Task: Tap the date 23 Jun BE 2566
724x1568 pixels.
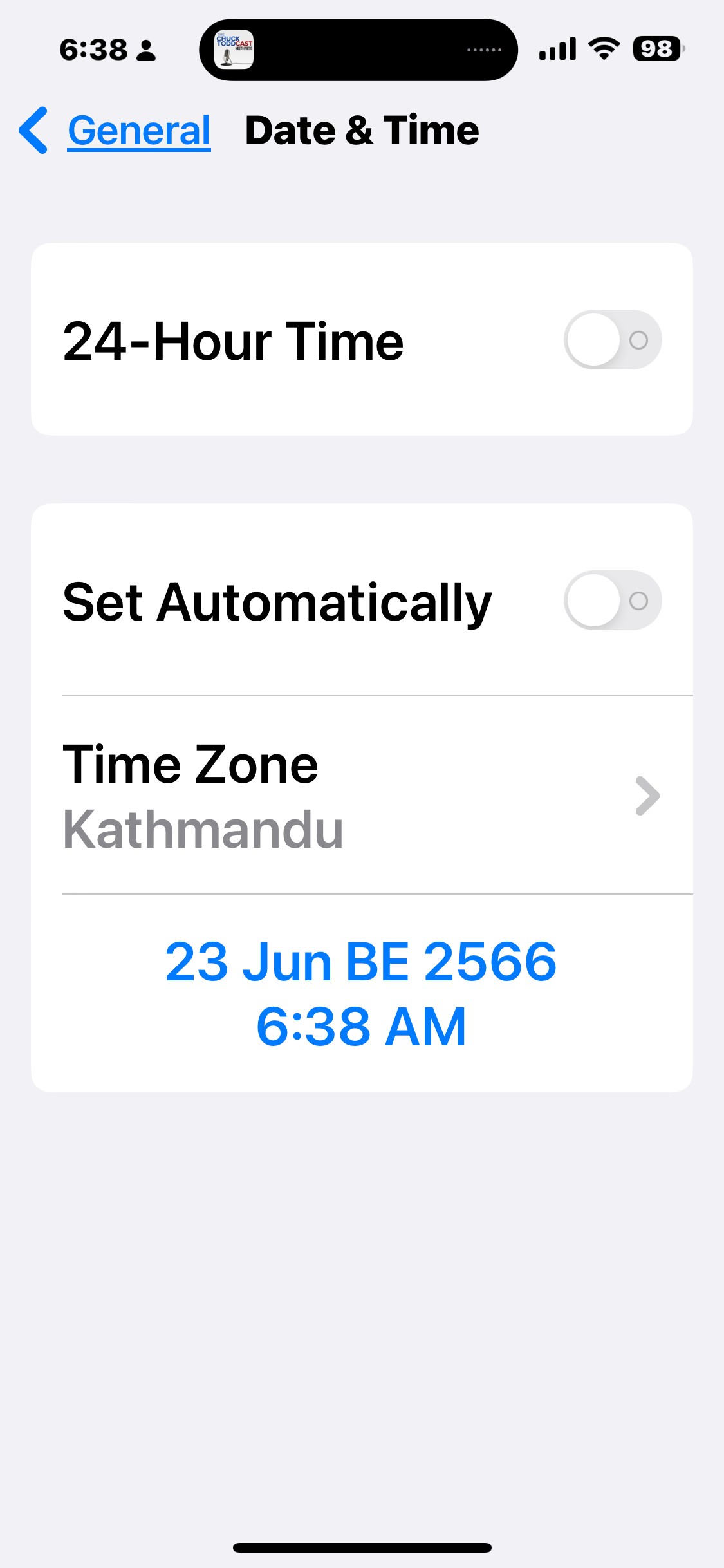Action: click(361, 961)
